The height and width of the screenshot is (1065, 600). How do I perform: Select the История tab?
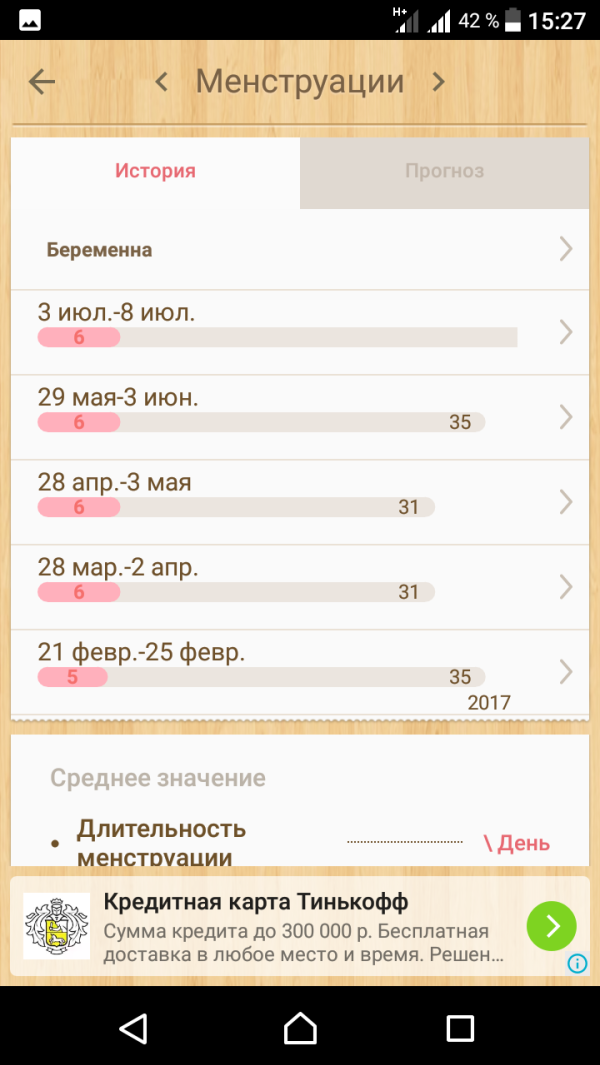156,173
